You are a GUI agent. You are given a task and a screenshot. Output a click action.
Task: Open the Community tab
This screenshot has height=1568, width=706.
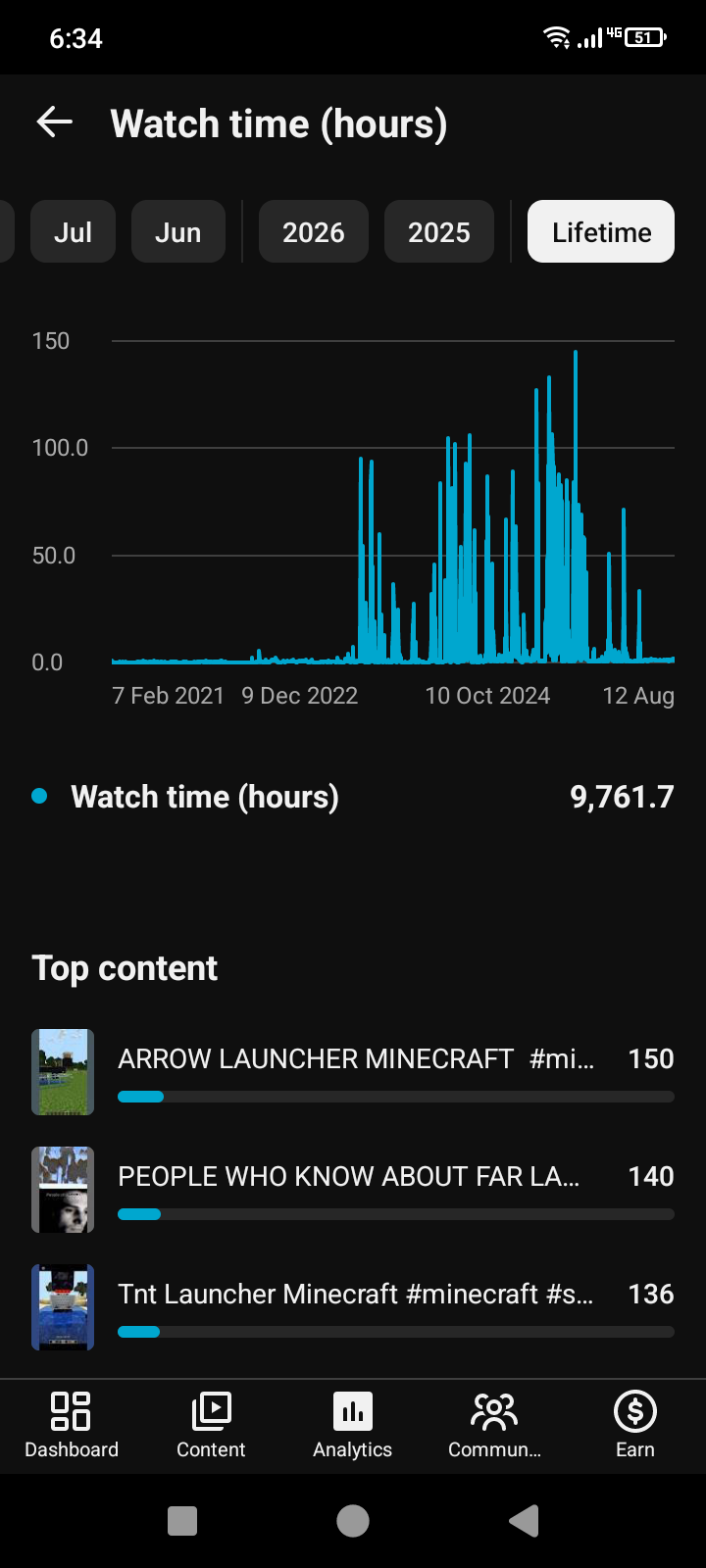pyautogui.click(x=494, y=1426)
